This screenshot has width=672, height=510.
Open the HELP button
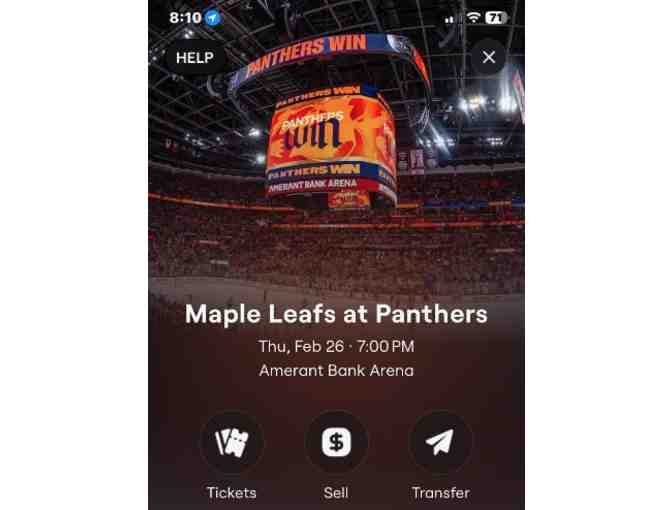coord(194,57)
